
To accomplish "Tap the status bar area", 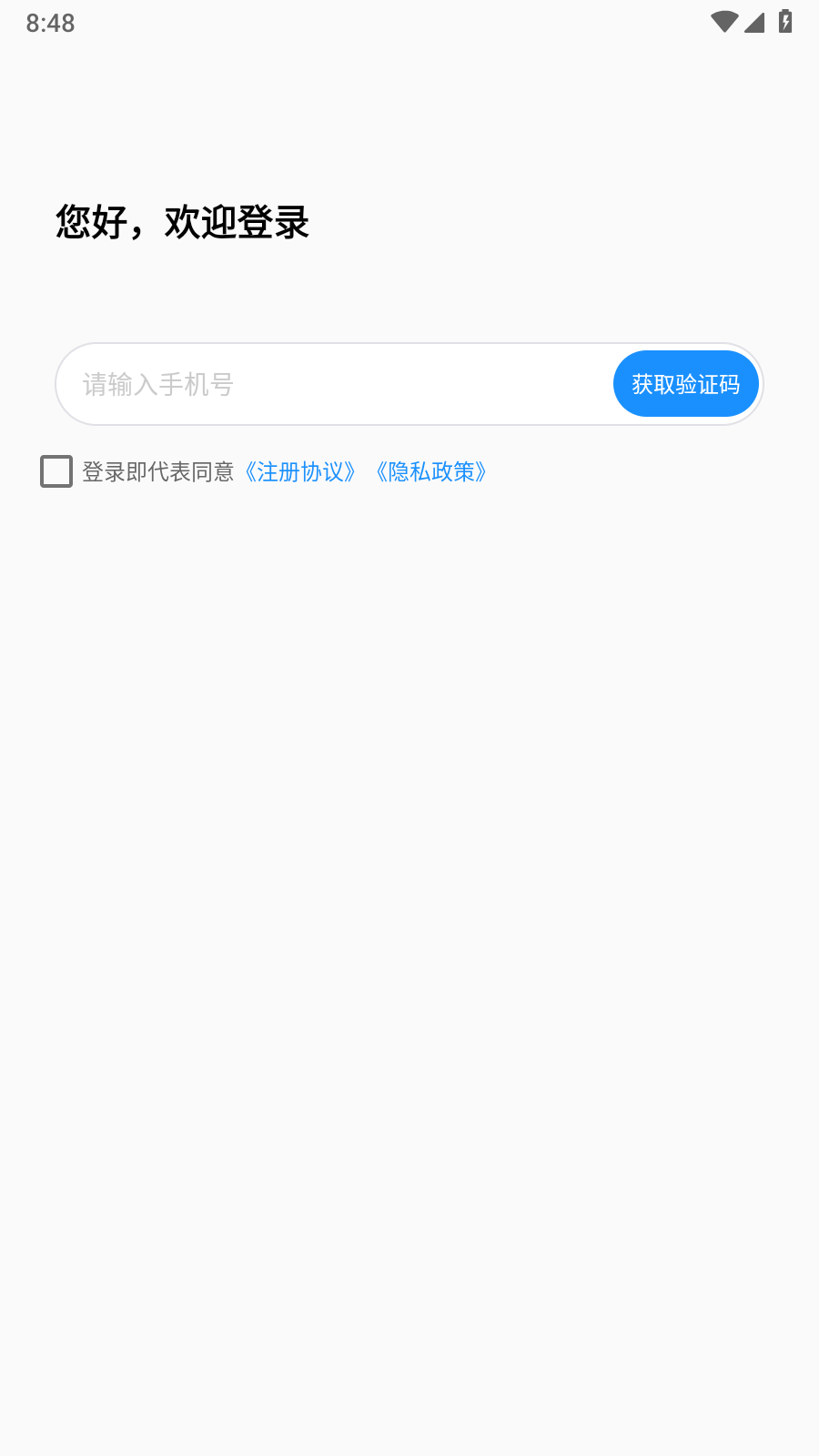I will pyautogui.click(x=409, y=23).
